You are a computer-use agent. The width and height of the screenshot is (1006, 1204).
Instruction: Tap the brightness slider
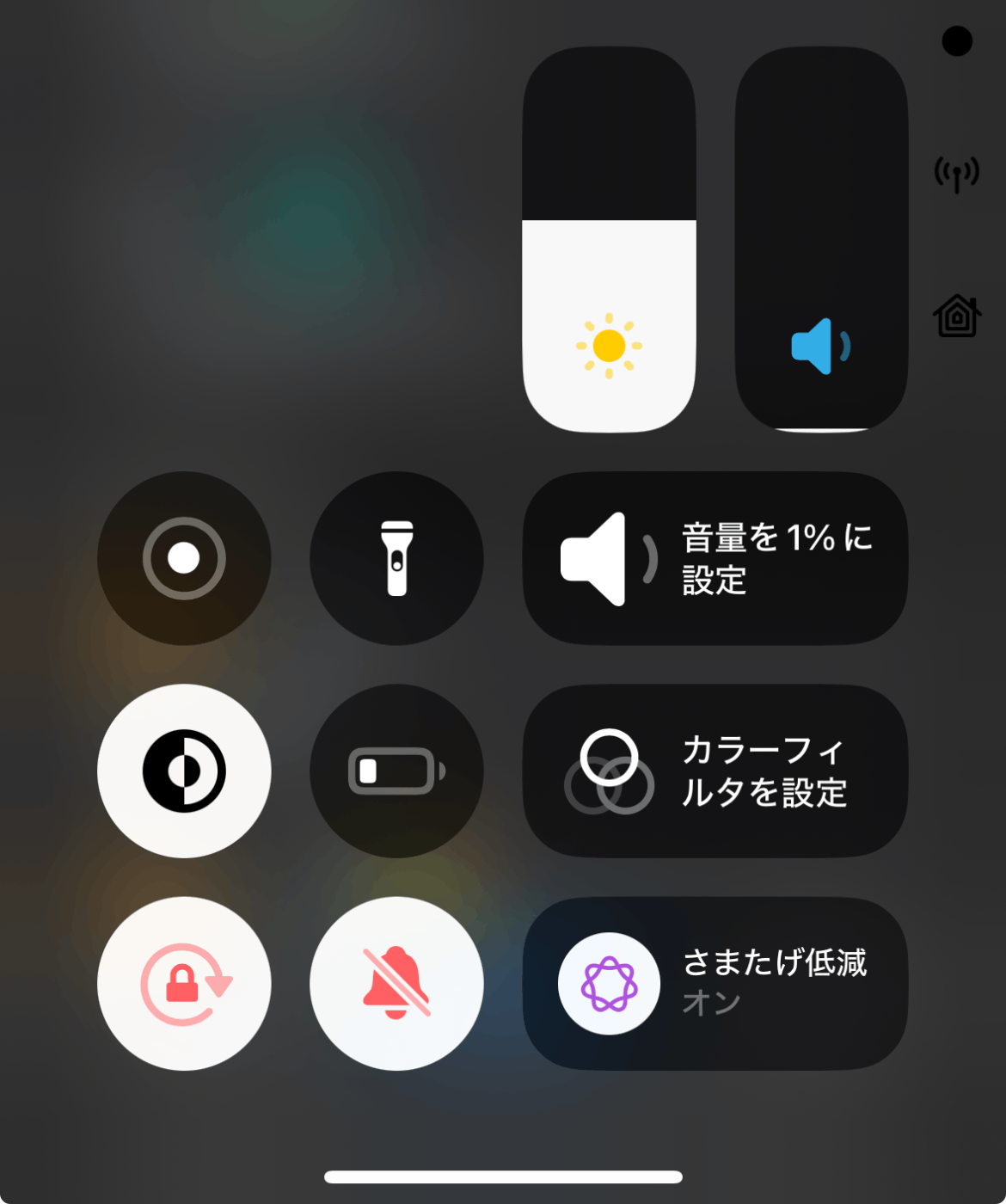tap(609, 241)
